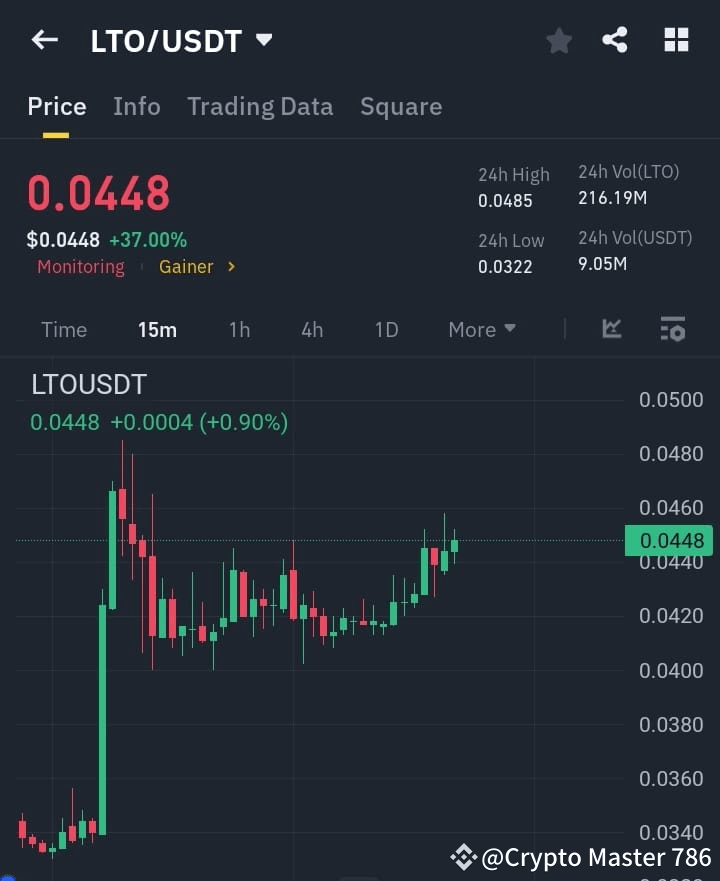Tap the Binance logo in the watermark
This screenshot has height=881, width=720.
(463, 856)
